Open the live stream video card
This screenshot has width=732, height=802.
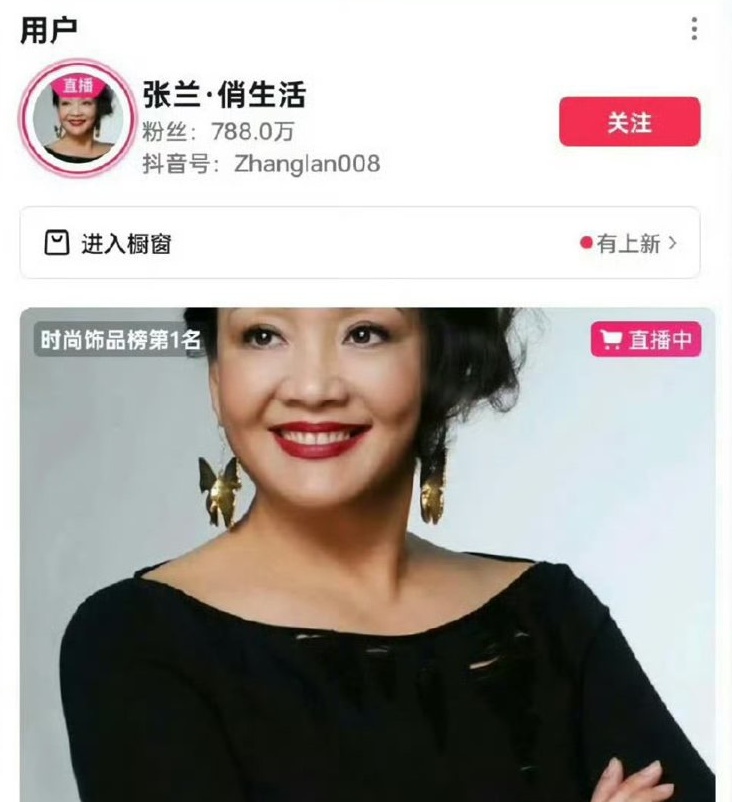[x=367, y=560]
